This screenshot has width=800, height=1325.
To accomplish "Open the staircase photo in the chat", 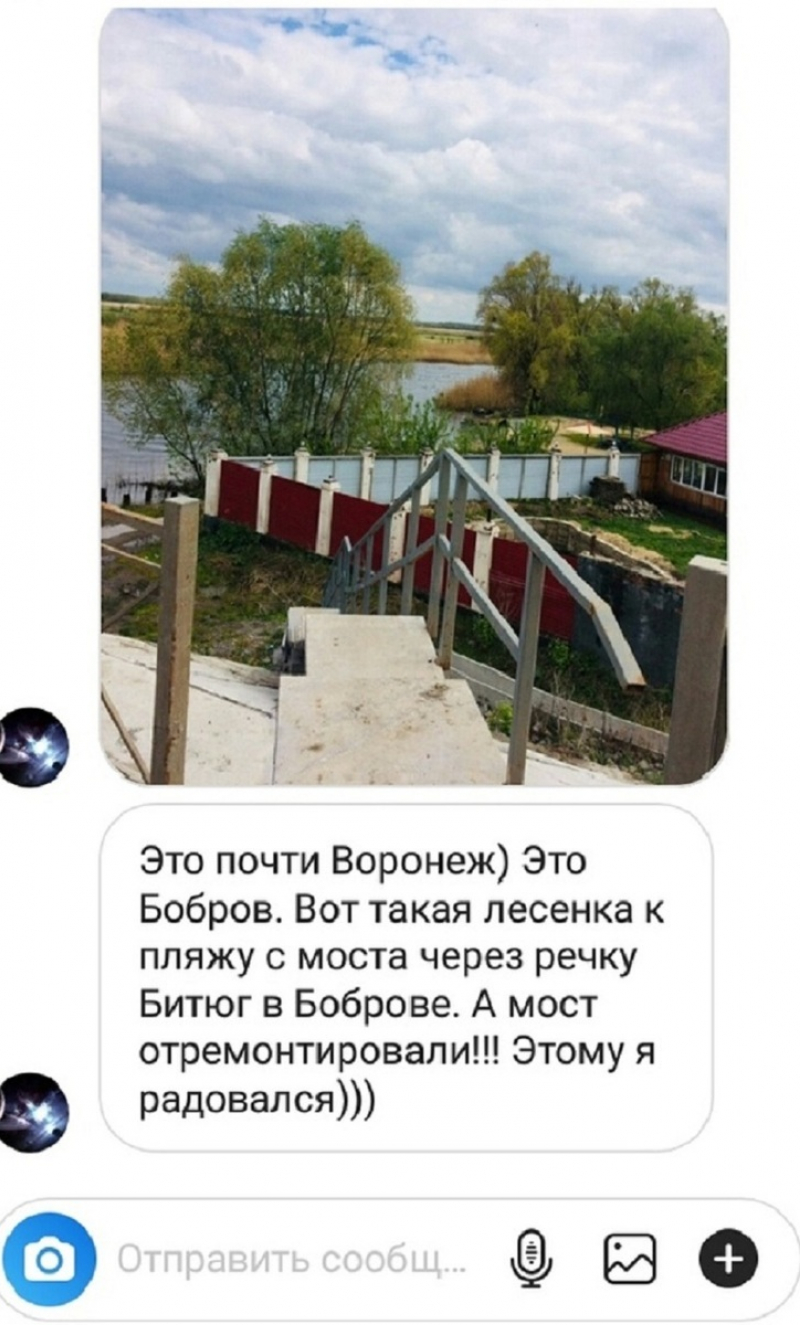I will tap(414, 397).
